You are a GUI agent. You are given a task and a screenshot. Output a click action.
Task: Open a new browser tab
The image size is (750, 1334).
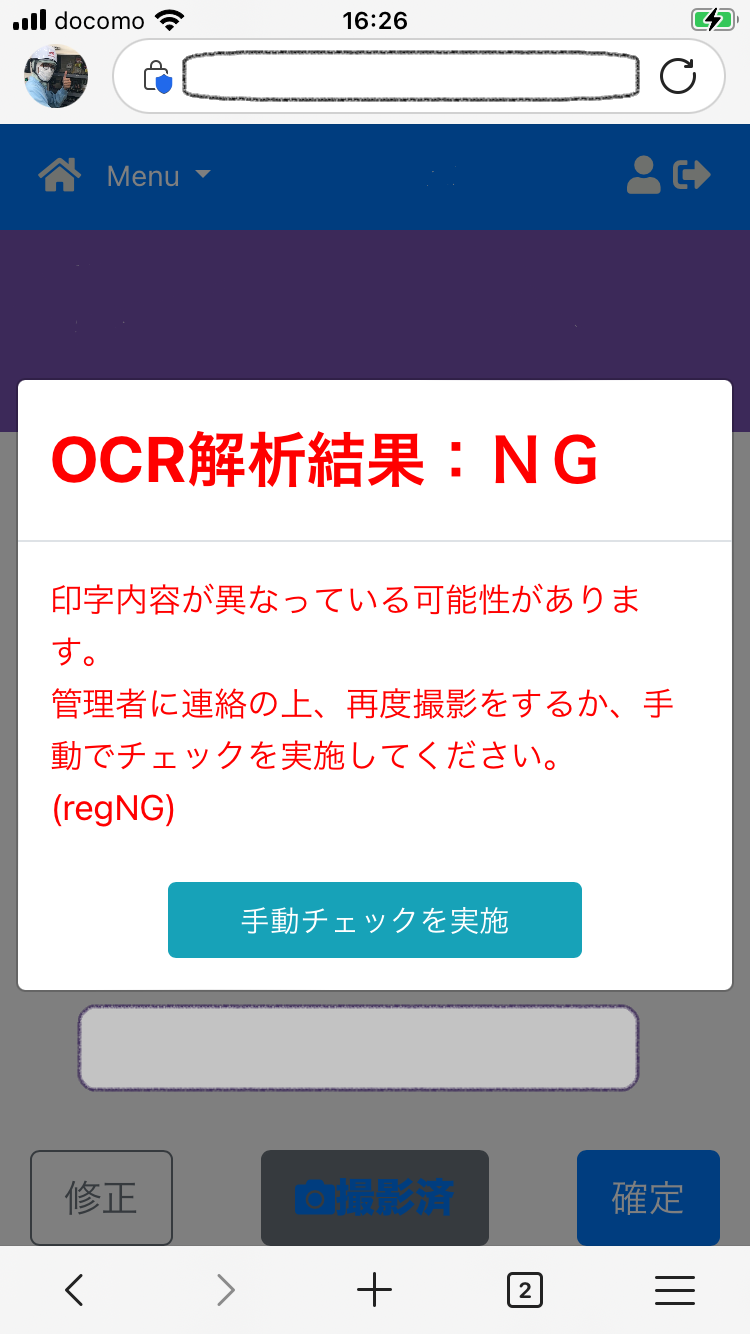[x=374, y=1290]
